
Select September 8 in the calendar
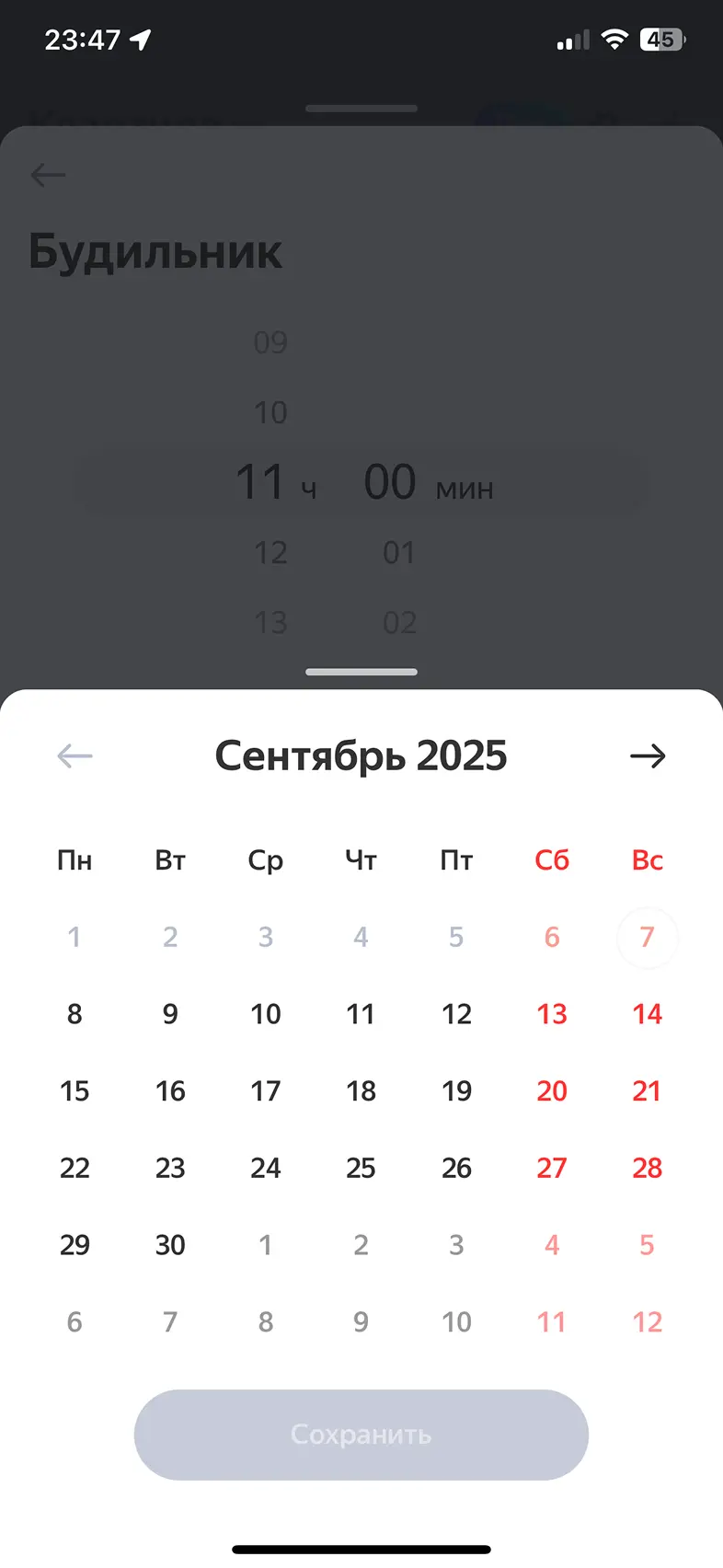(75, 1014)
